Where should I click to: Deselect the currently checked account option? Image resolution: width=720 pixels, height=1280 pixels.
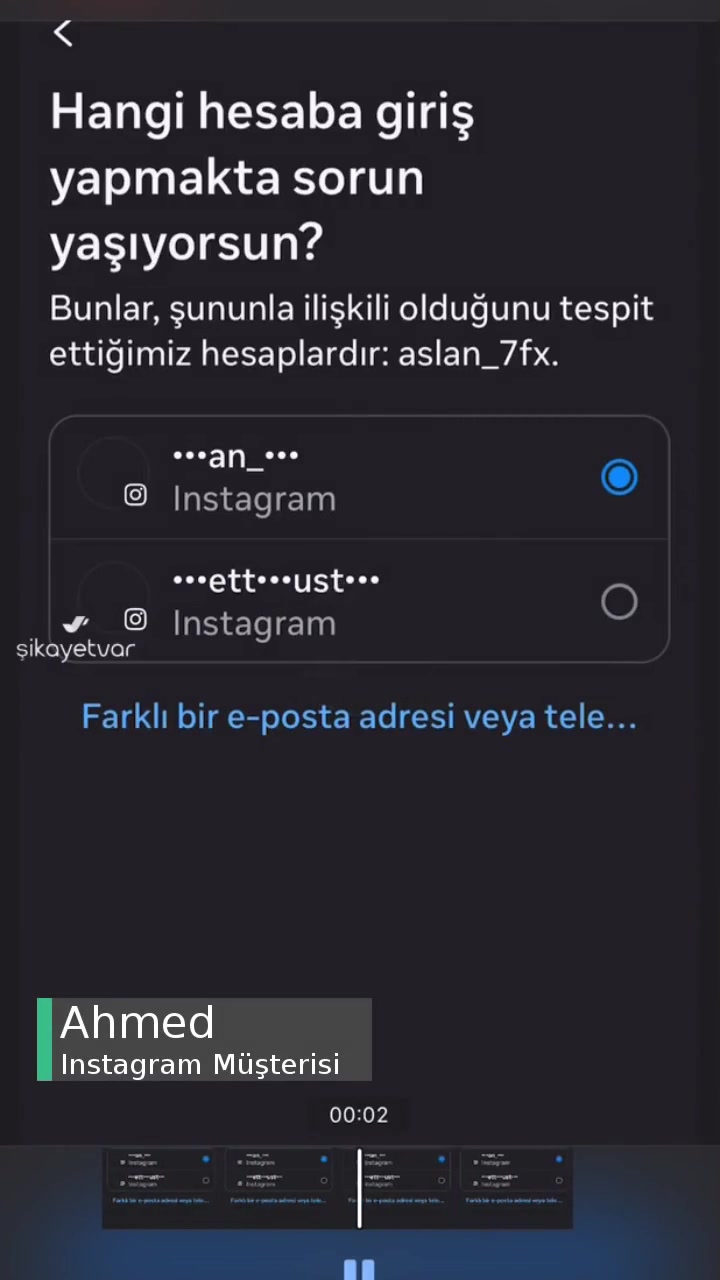619,477
